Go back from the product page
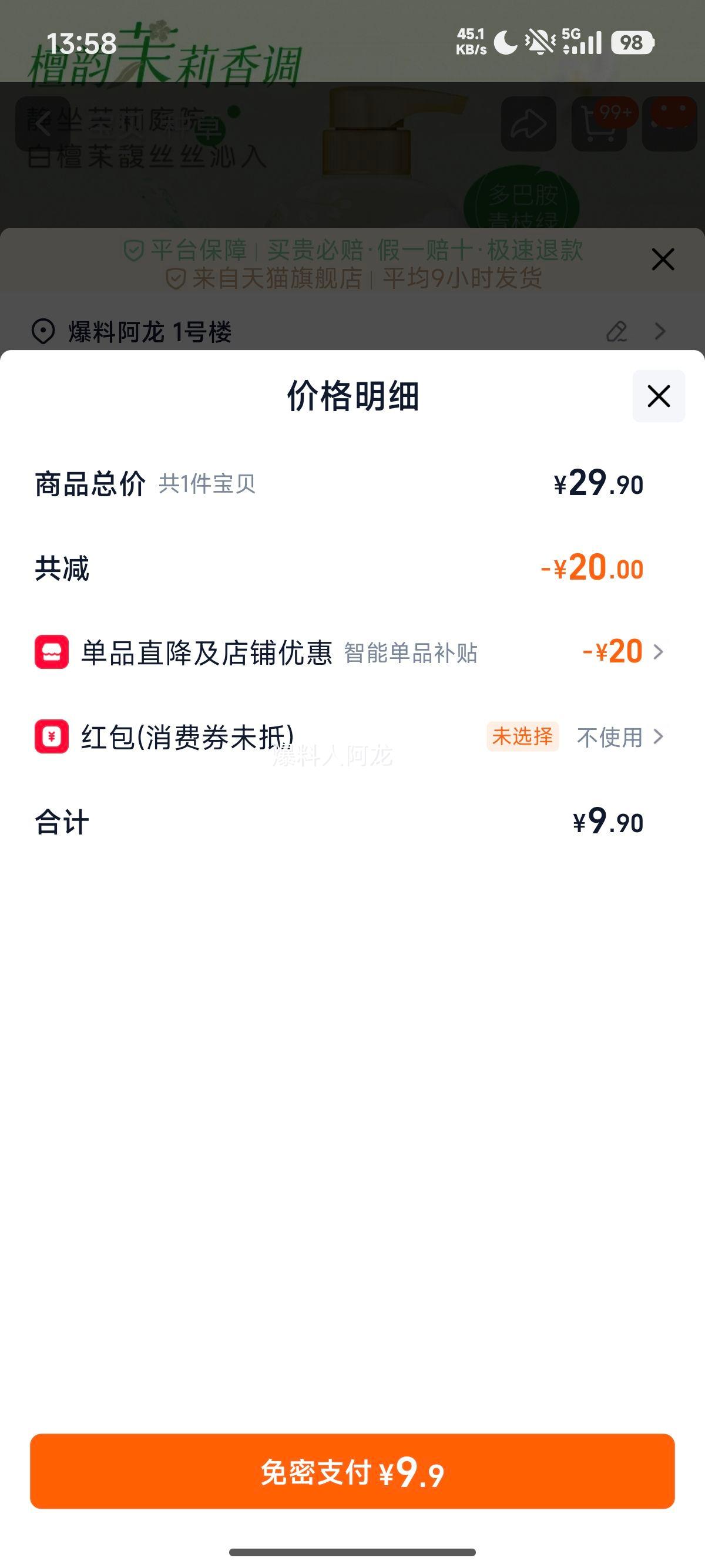The height and width of the screenshot is (1568, 705). (42, 124)
